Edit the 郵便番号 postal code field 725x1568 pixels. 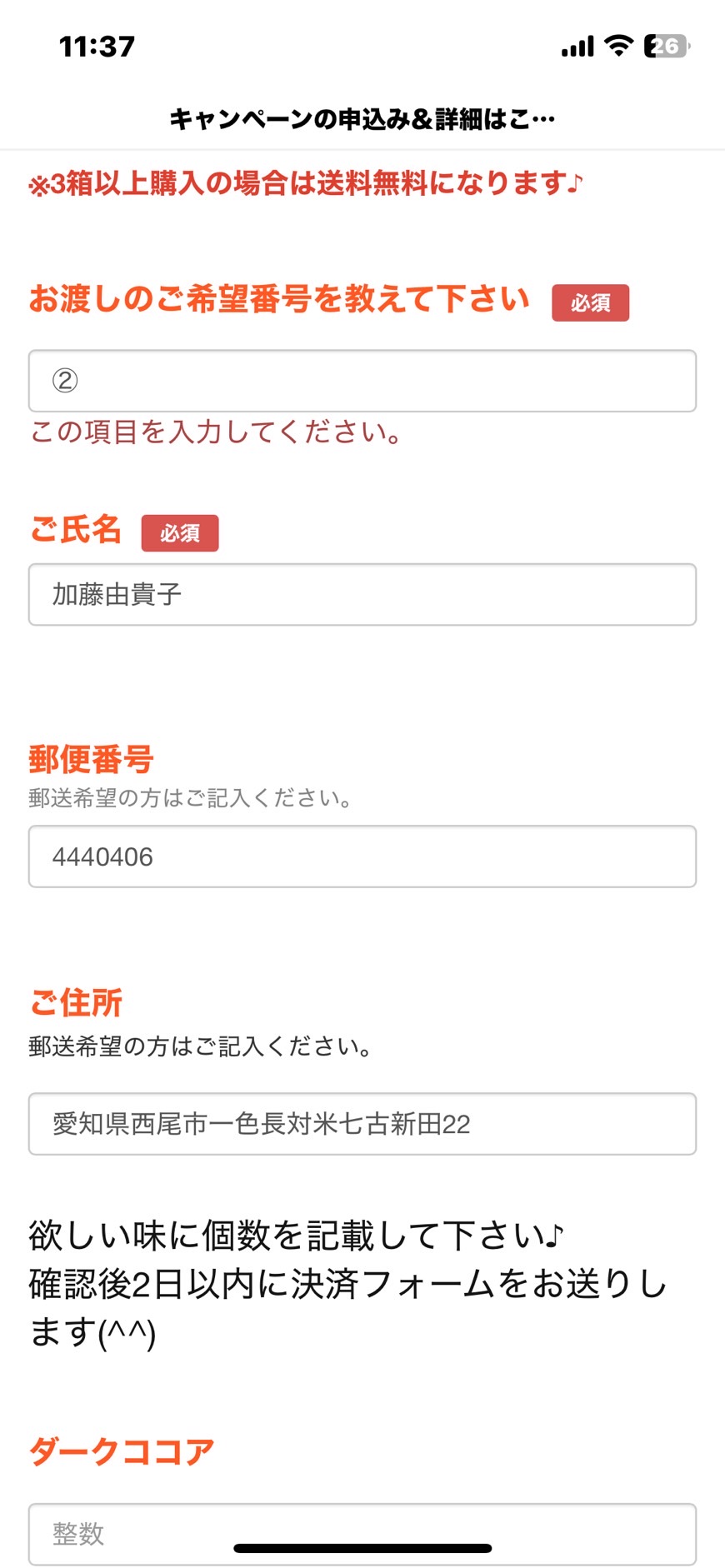pyautogui.click(x=362, y=856)
